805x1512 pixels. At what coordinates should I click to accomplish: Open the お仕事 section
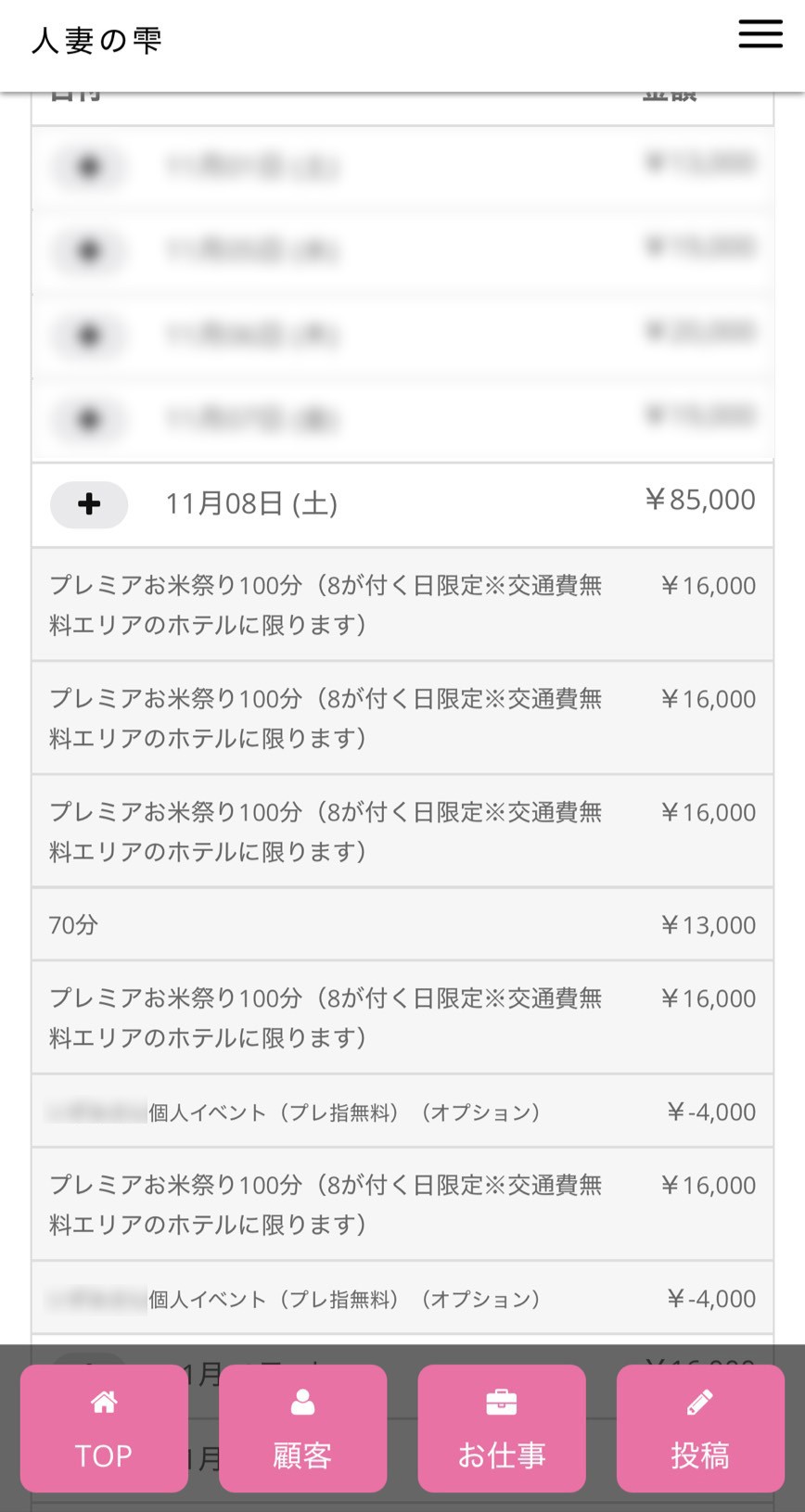[x=502, y=1428]
